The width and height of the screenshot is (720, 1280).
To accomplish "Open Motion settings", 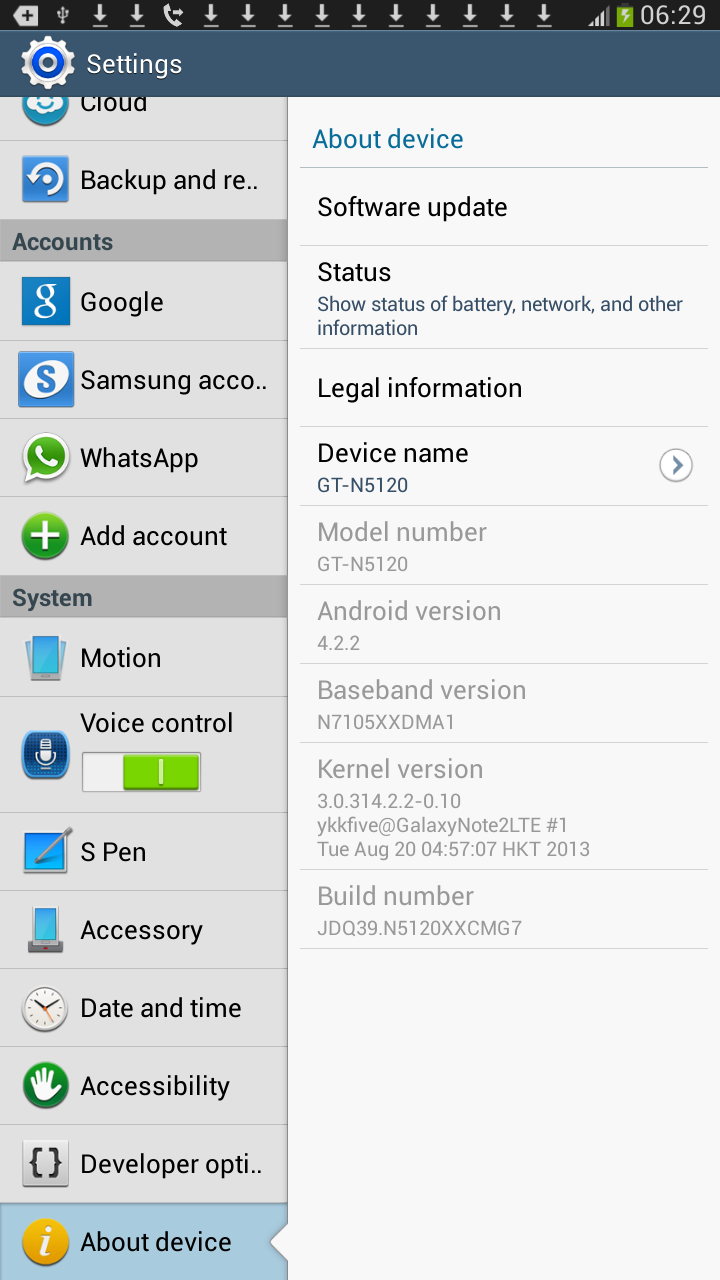I will click(143, 658).
